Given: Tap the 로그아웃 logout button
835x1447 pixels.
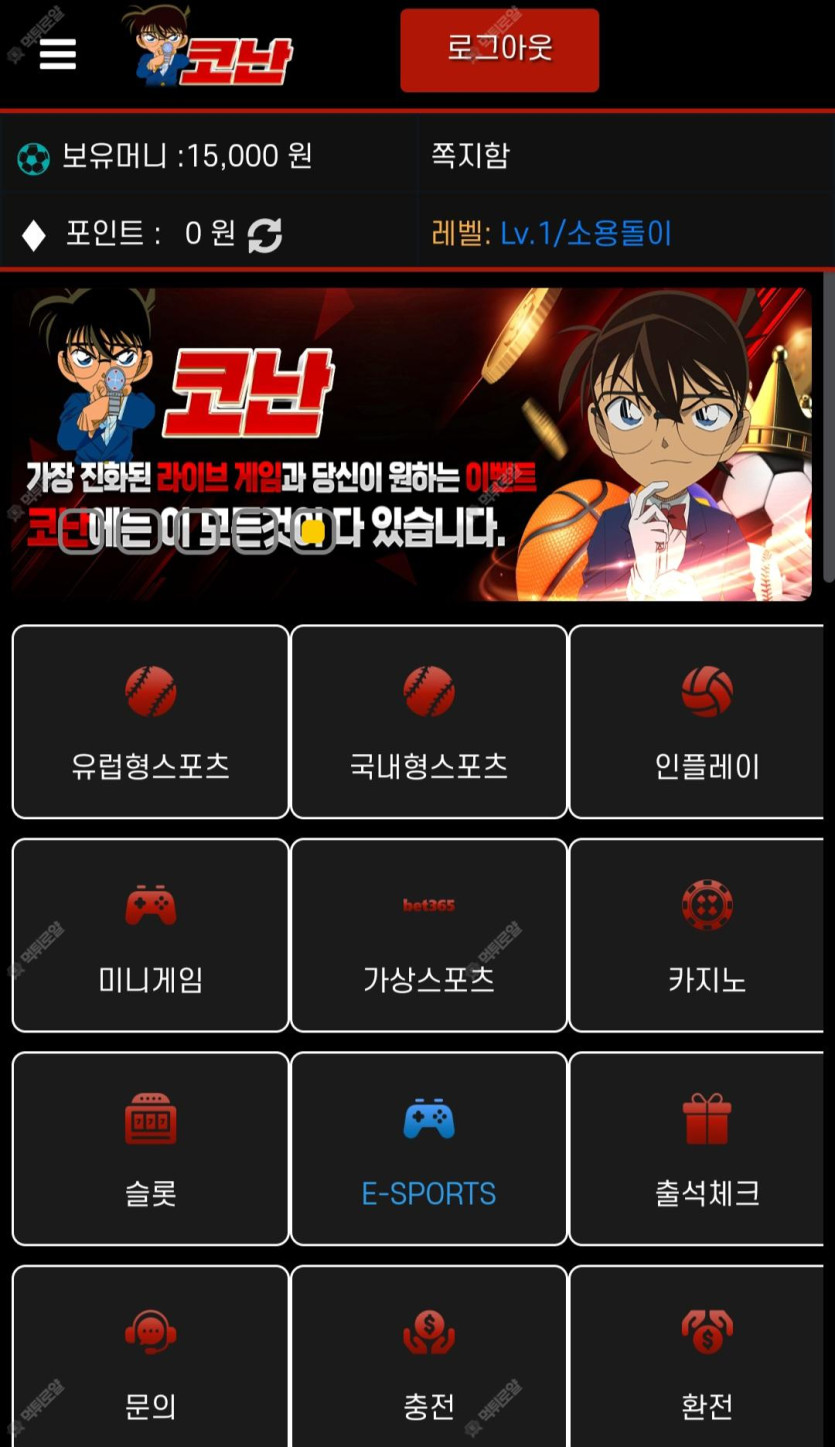Looking at the screenshot, I should [499, 50].
